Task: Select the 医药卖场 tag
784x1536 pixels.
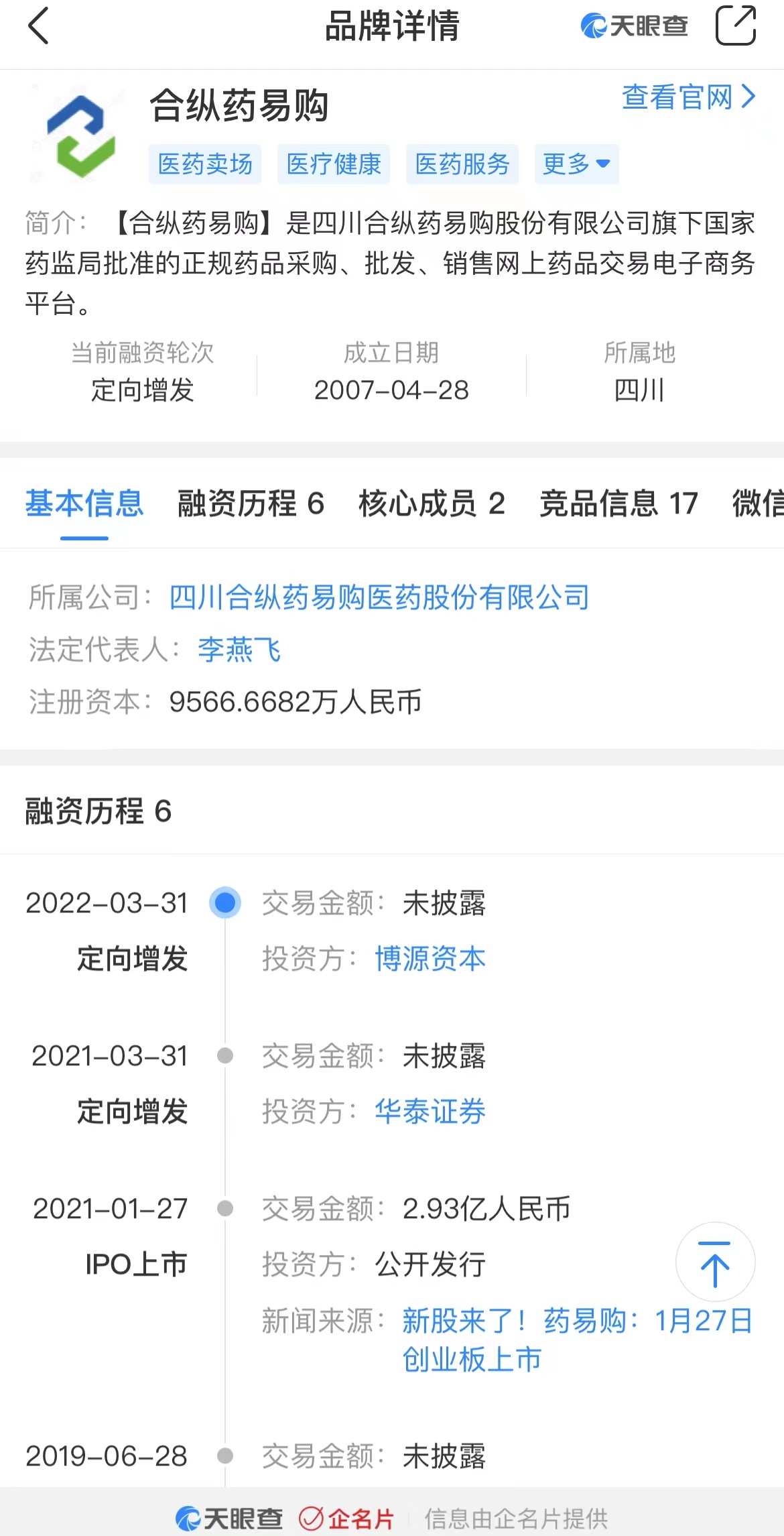Action: pos(205,164)
